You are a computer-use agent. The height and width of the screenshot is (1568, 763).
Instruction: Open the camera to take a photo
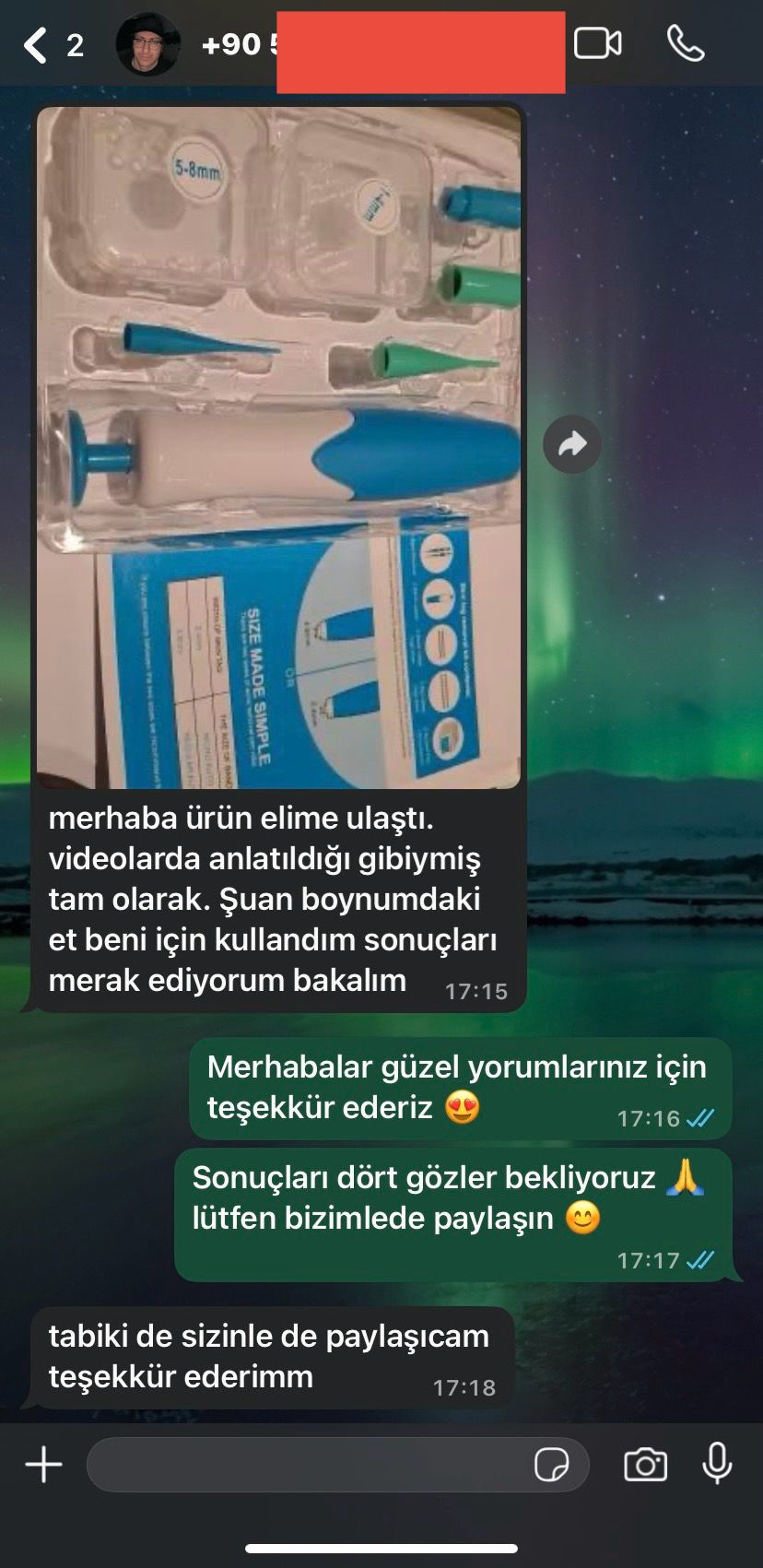pyautogui.click(x=645, y=1464)
